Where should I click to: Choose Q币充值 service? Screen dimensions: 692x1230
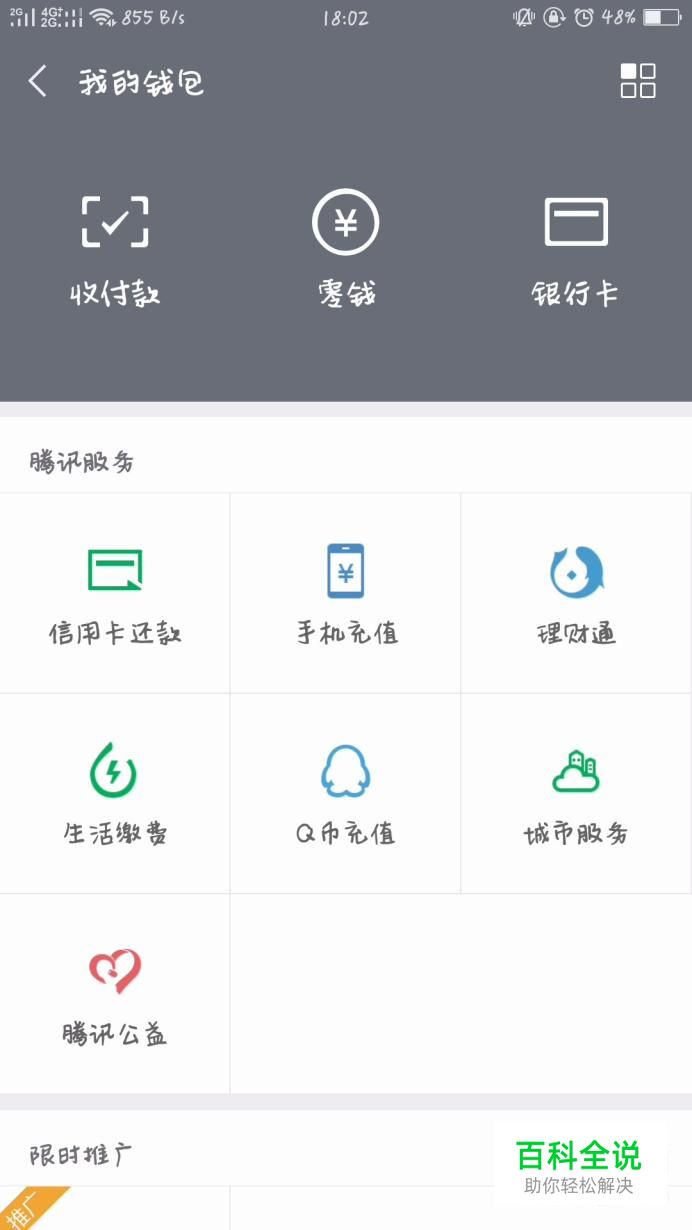(346, 794)
